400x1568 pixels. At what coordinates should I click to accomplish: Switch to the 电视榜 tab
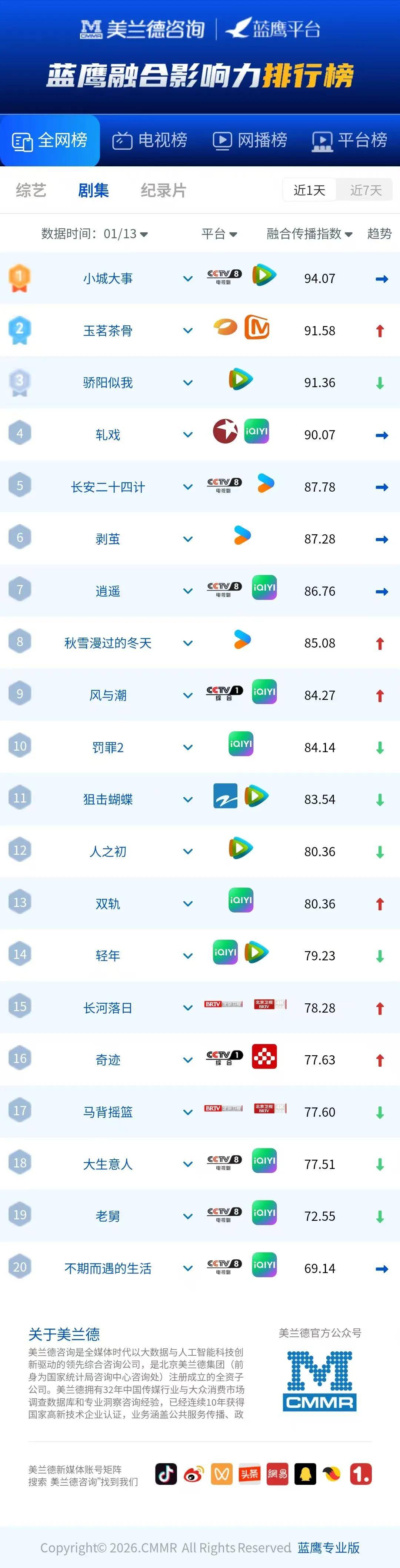tap(150, 141)
